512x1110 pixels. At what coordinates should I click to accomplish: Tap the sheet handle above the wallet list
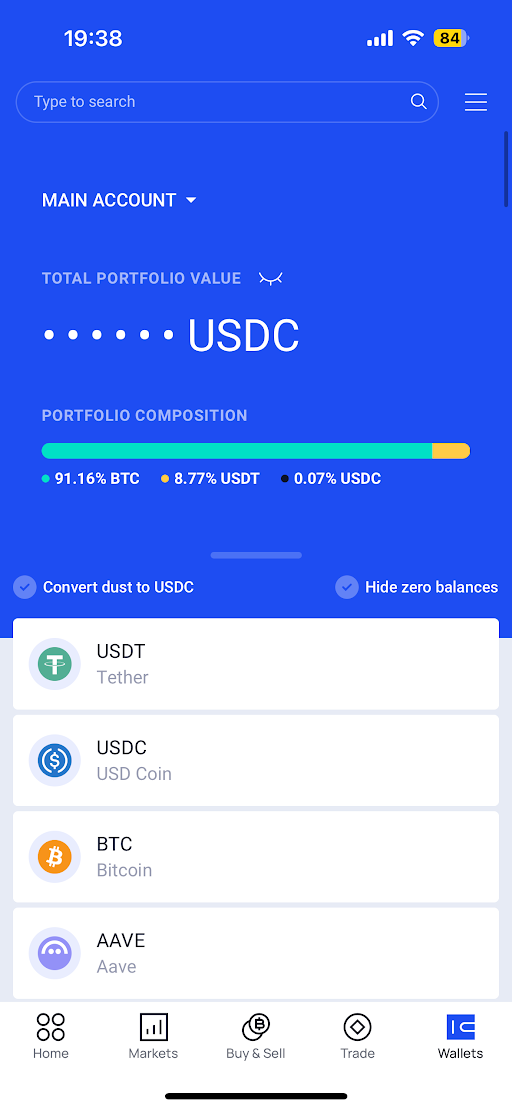click(x=256, y=556)
